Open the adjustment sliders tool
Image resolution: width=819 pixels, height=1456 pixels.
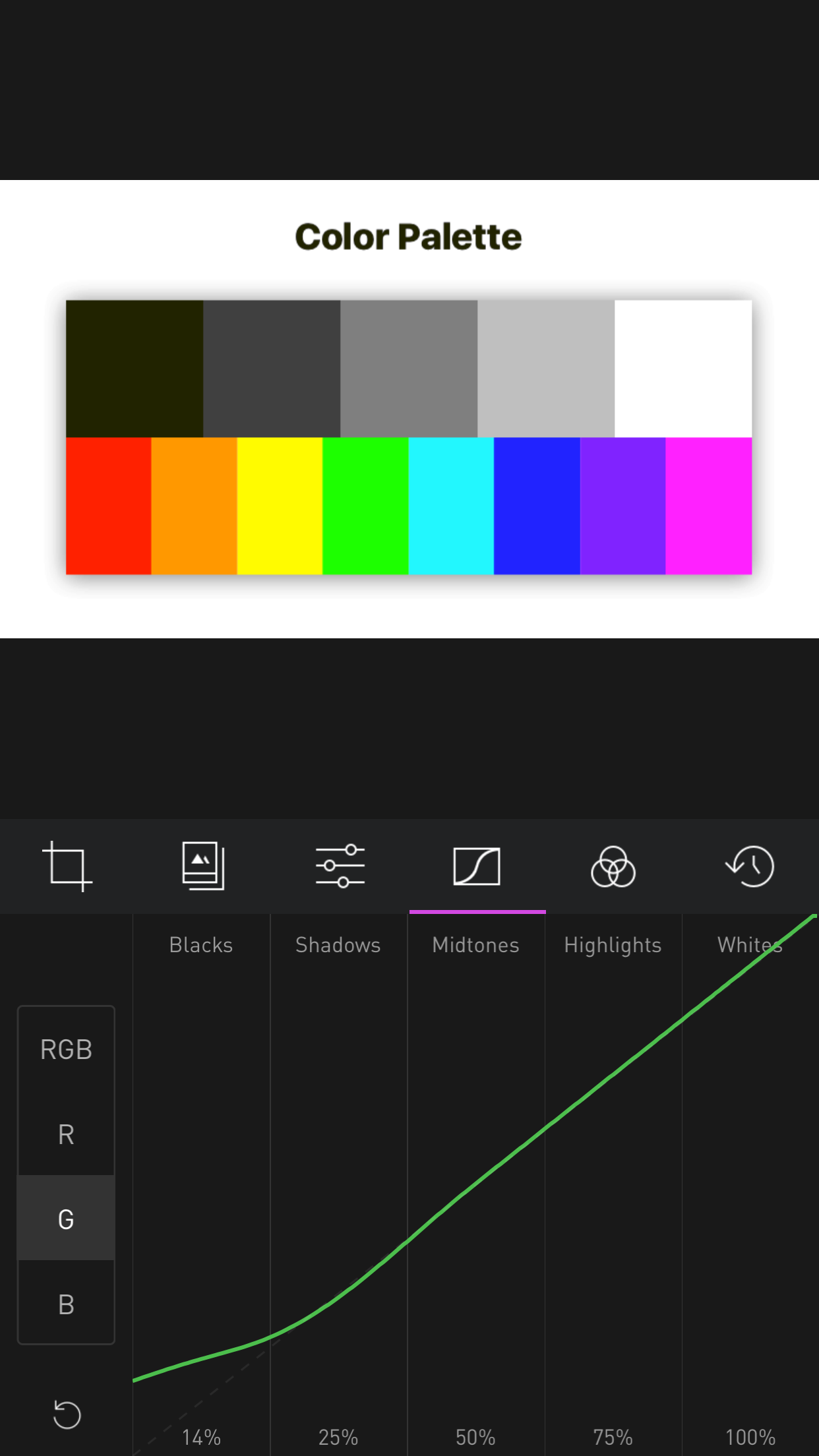click(x=340, y=866)
